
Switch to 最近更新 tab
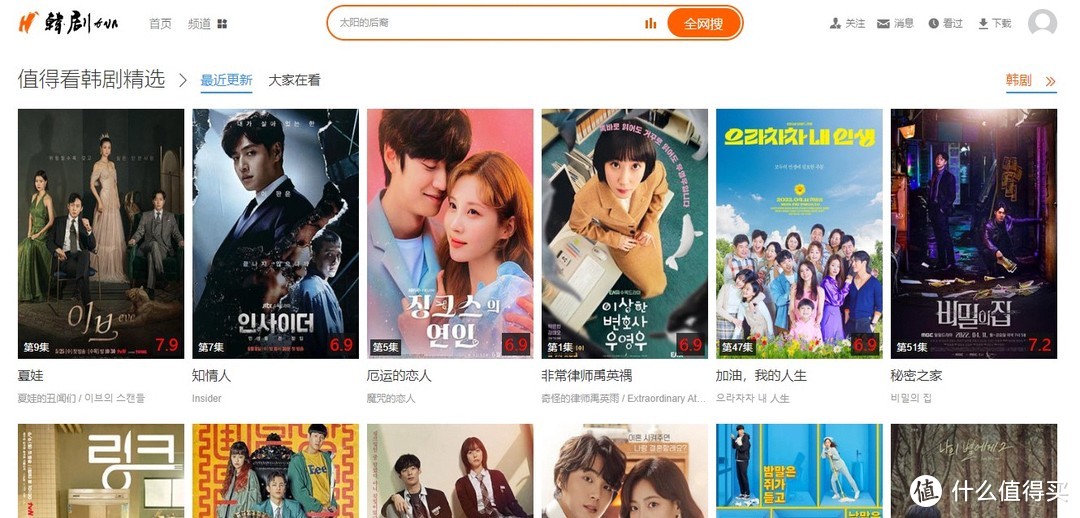(x=226, y=80)
